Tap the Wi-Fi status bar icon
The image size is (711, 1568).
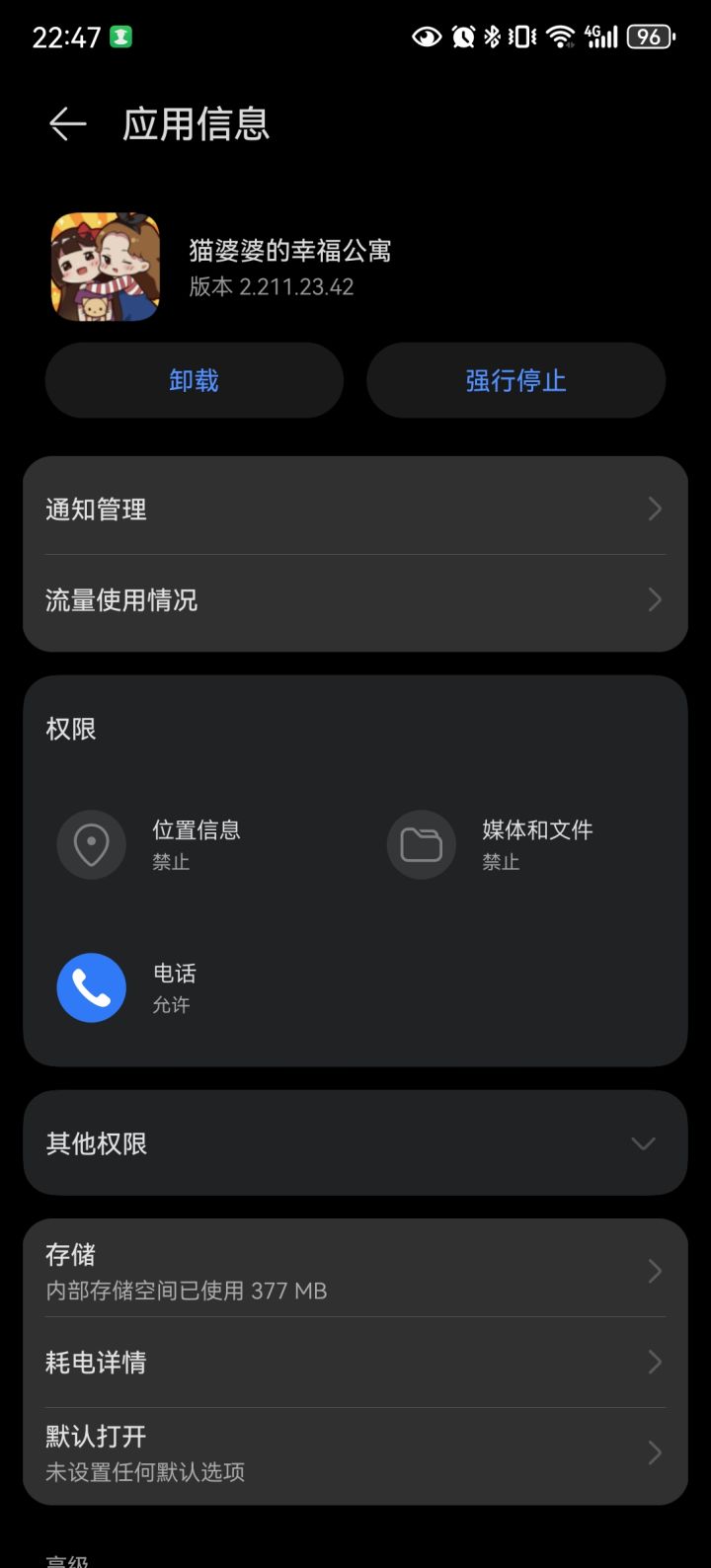[x=561, y=36]
